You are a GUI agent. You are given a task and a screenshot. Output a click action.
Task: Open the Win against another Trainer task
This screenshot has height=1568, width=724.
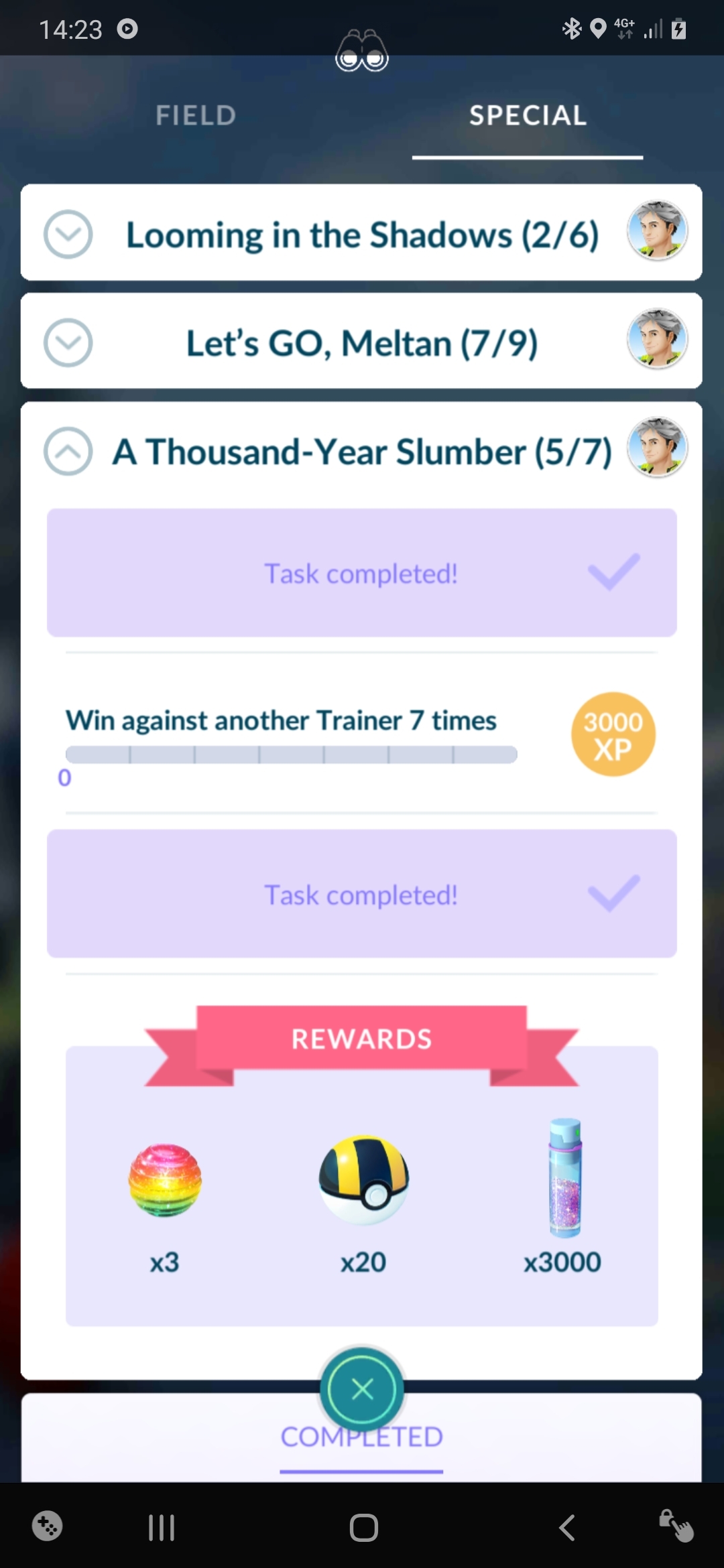(282, 721)
